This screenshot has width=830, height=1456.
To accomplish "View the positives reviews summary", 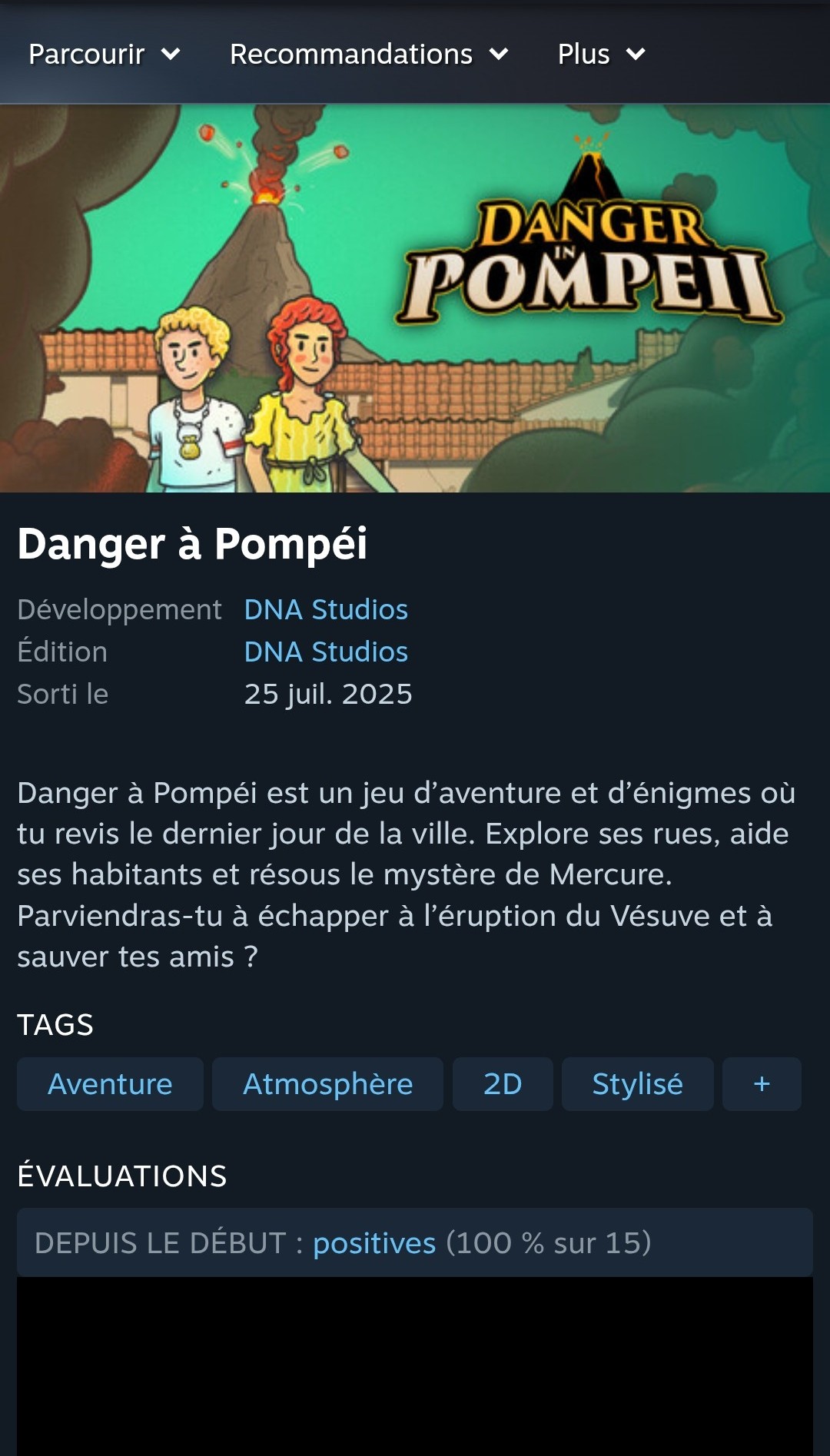I will click(374, 1242).
